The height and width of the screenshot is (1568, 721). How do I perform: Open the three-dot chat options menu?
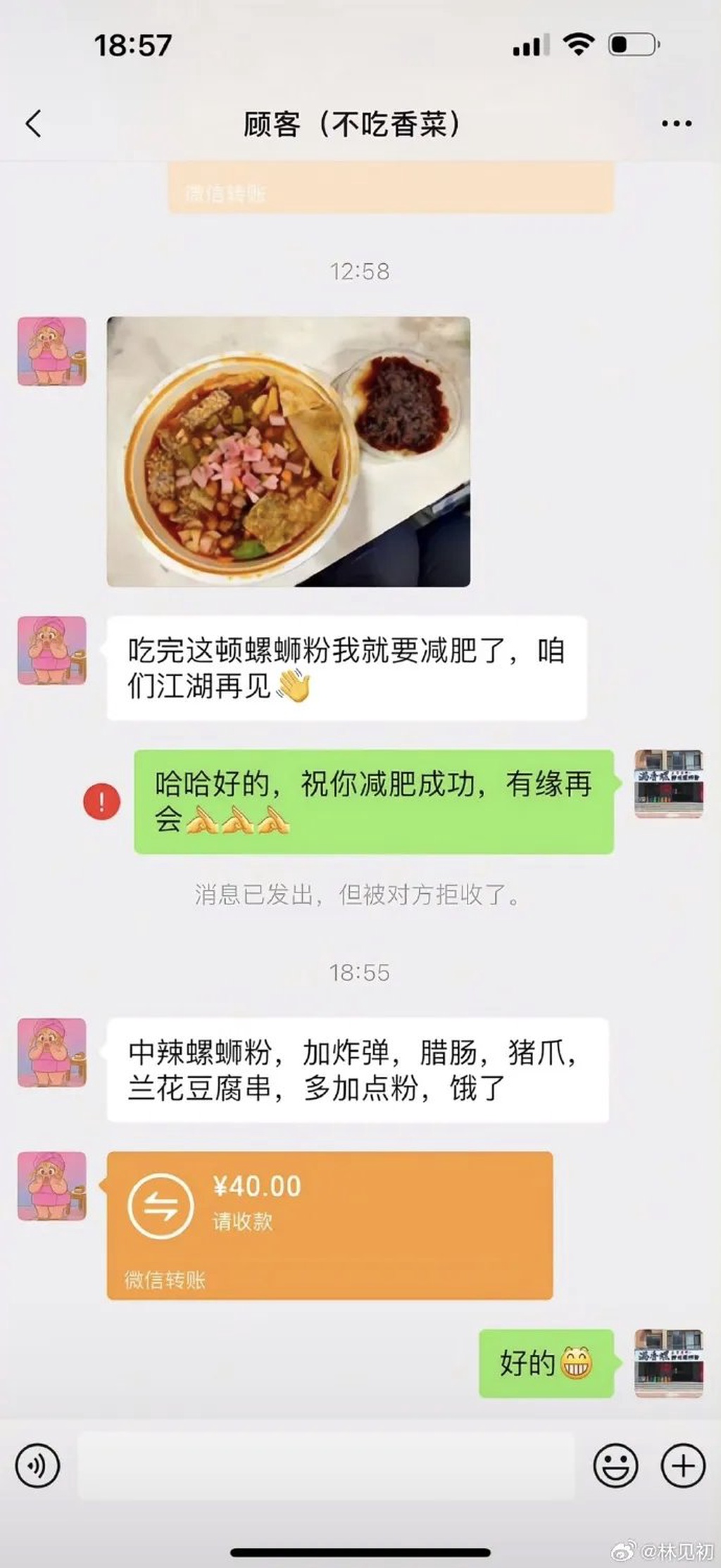click(676, 124)
